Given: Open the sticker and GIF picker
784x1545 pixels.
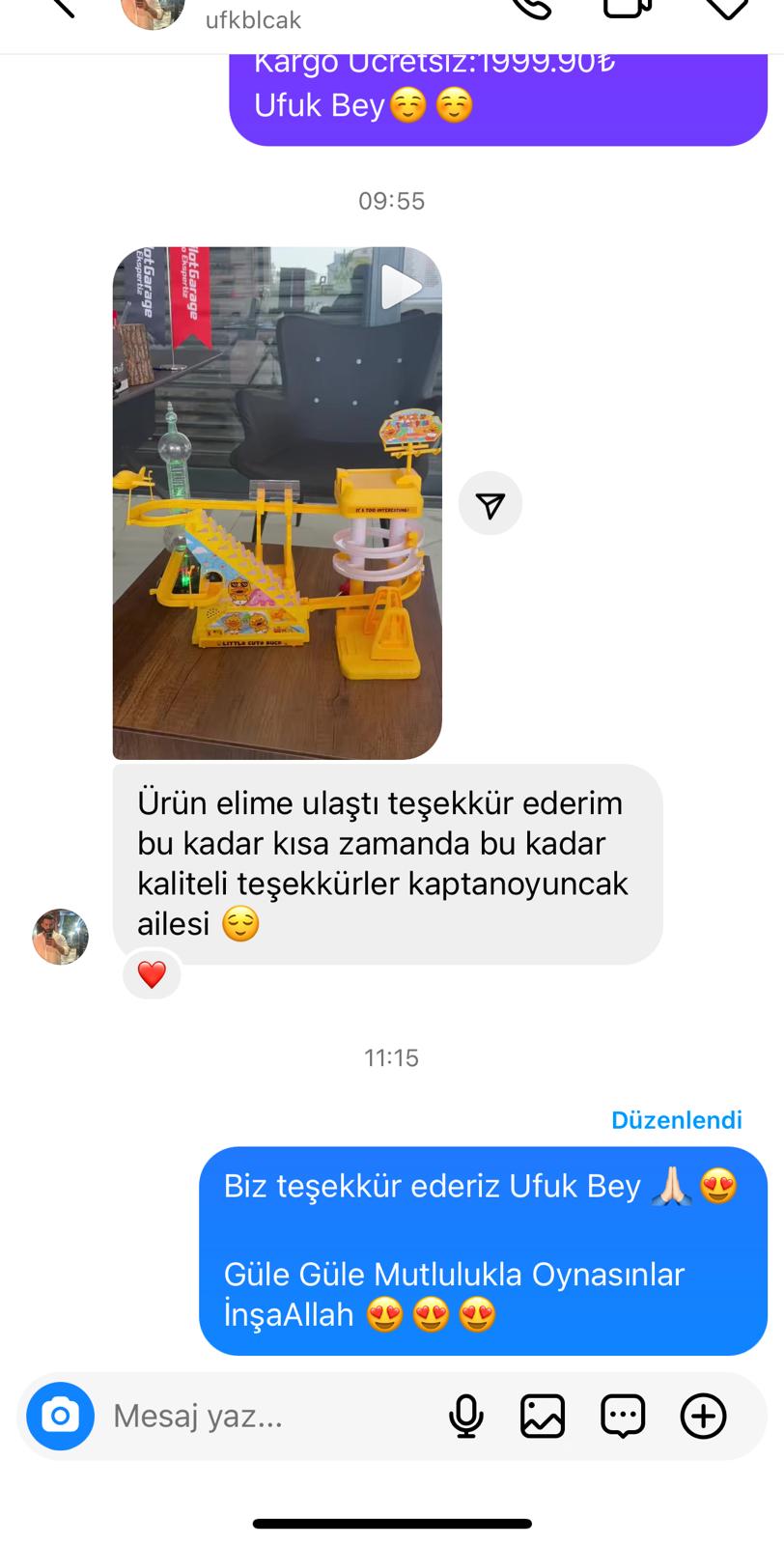Looking at the screenshot, I should [623, 1417].
